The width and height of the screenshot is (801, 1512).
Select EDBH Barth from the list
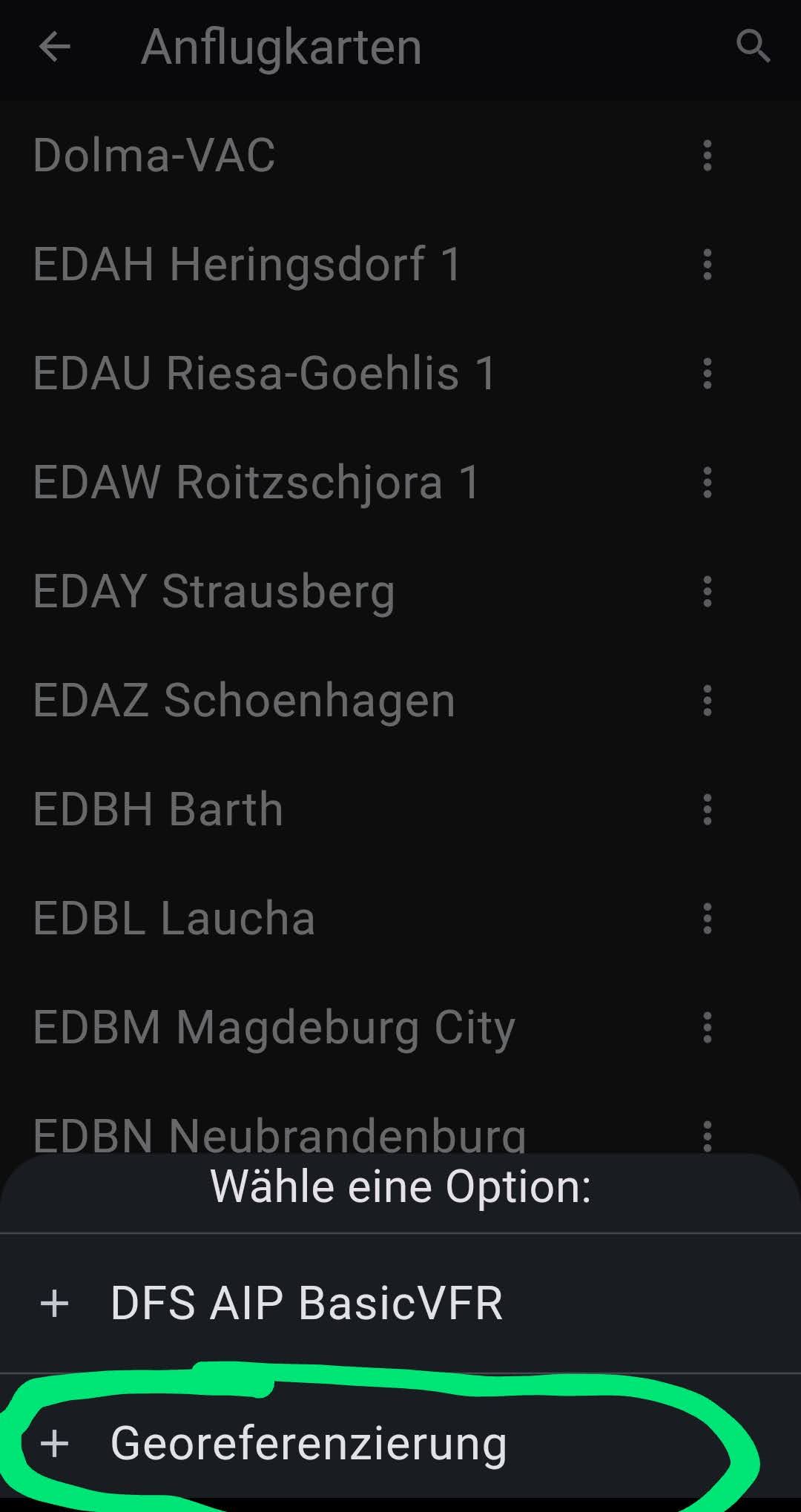coord(158,810)
